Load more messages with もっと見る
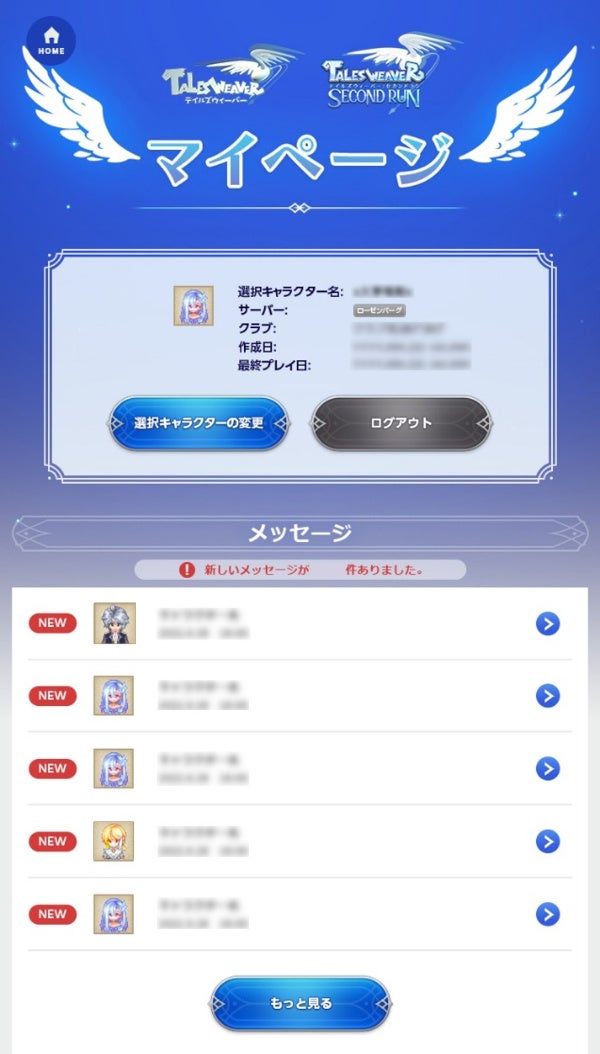 pyautogui.click(x=300, y=1003)
